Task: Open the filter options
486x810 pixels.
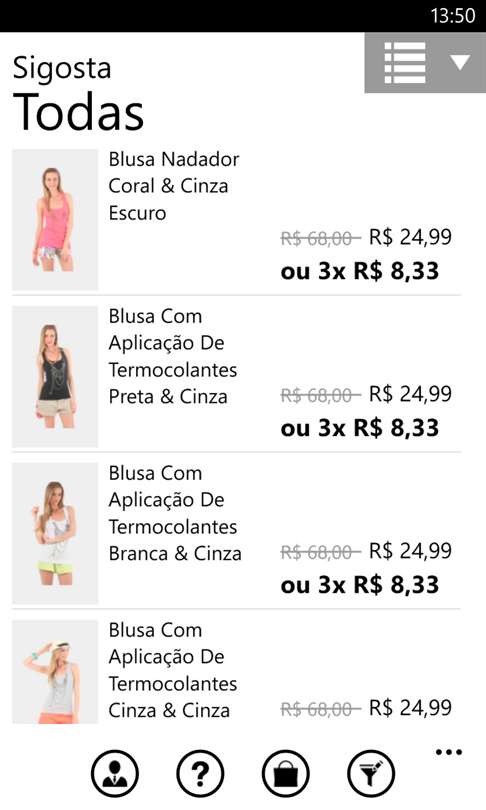Action: 371,773
